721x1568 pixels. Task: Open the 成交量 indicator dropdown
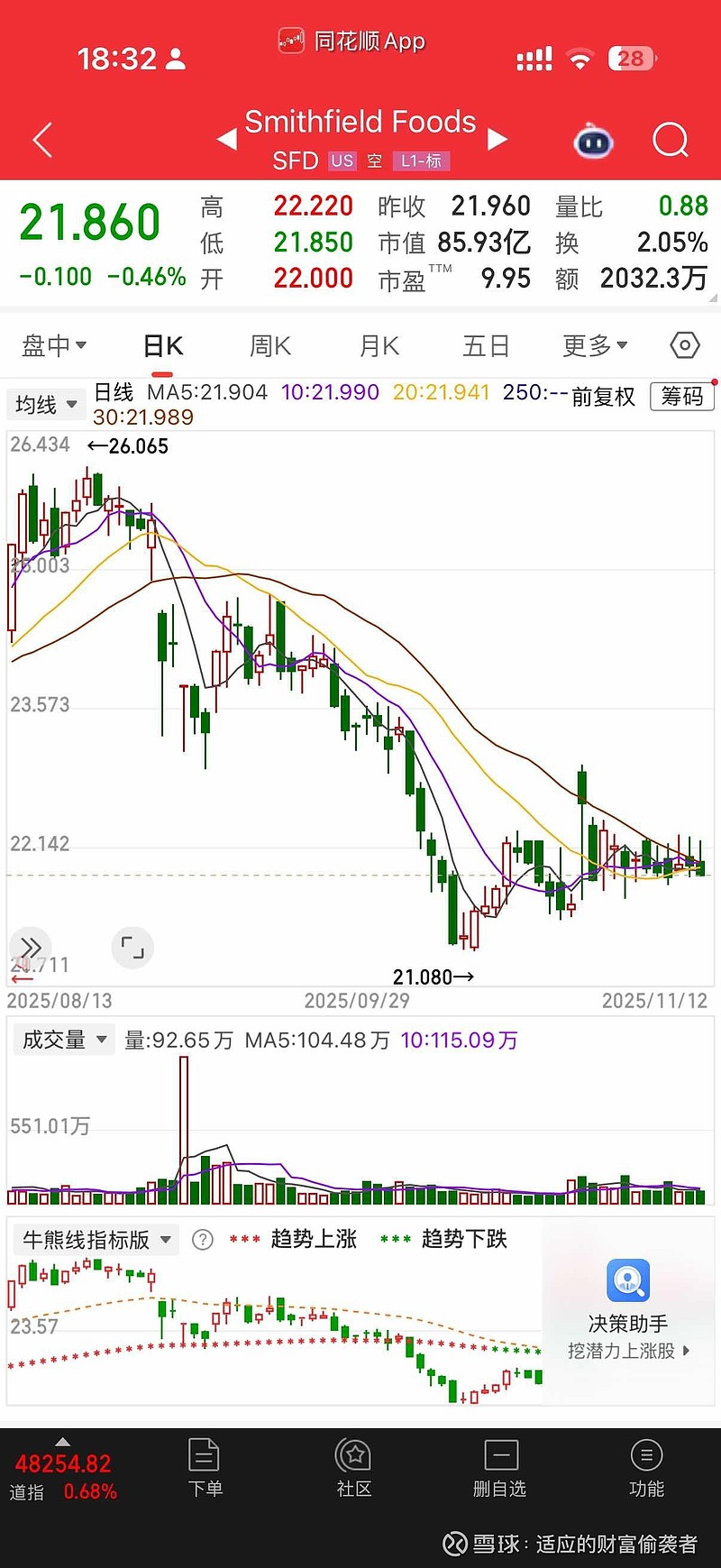64,1040
